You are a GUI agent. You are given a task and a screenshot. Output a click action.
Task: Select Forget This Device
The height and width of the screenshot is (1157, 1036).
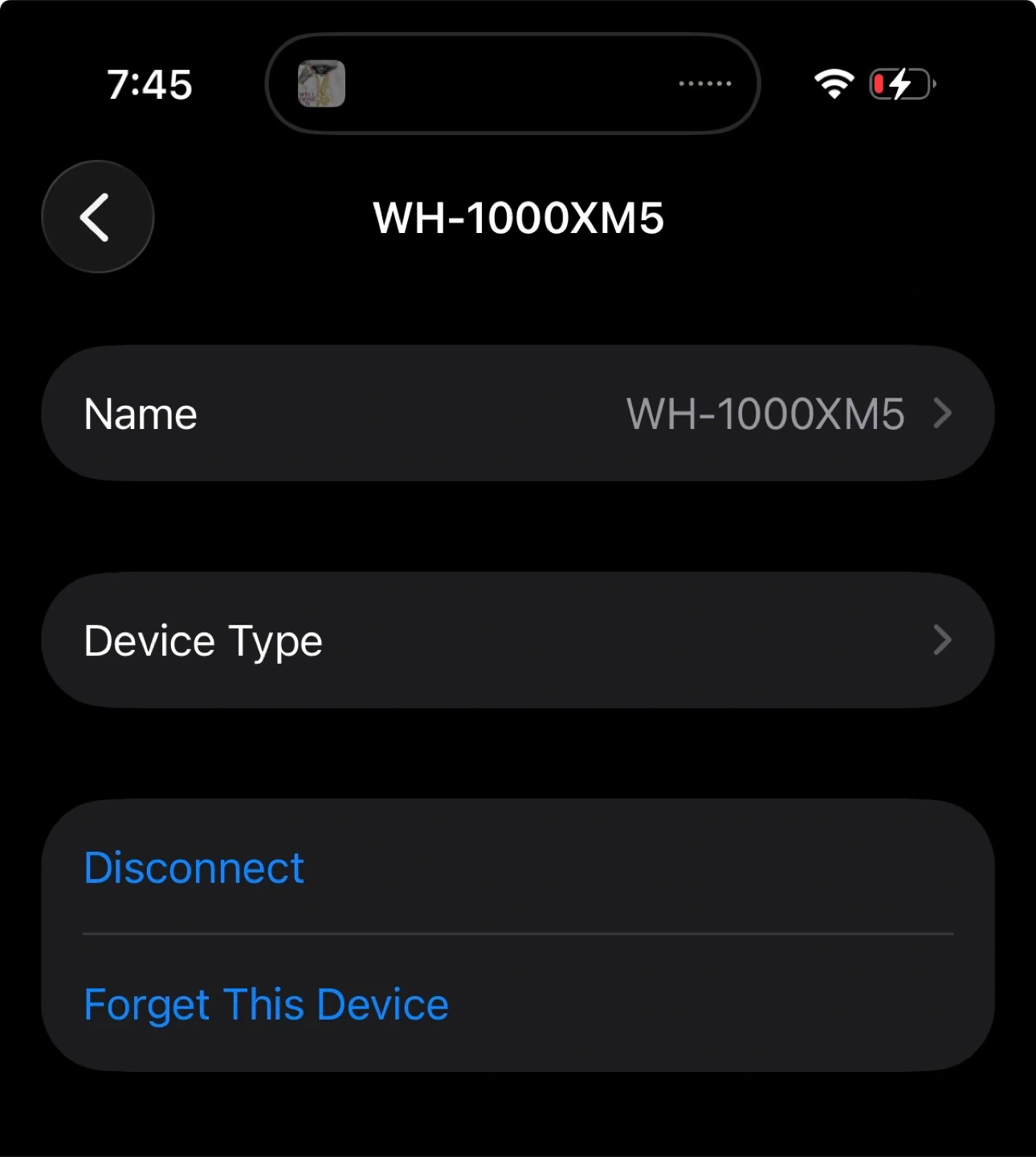[266, 1004]
